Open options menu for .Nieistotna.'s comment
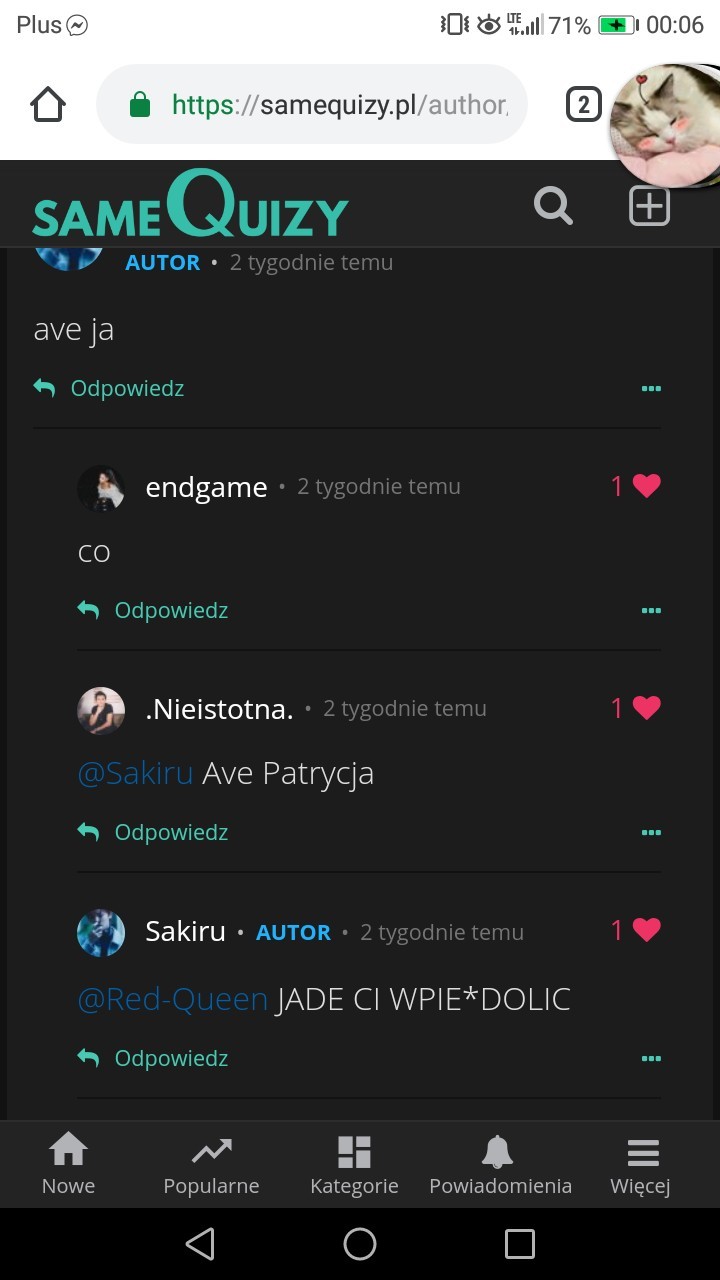This screenshot has width=720, height=1280. tap(651, 833)
